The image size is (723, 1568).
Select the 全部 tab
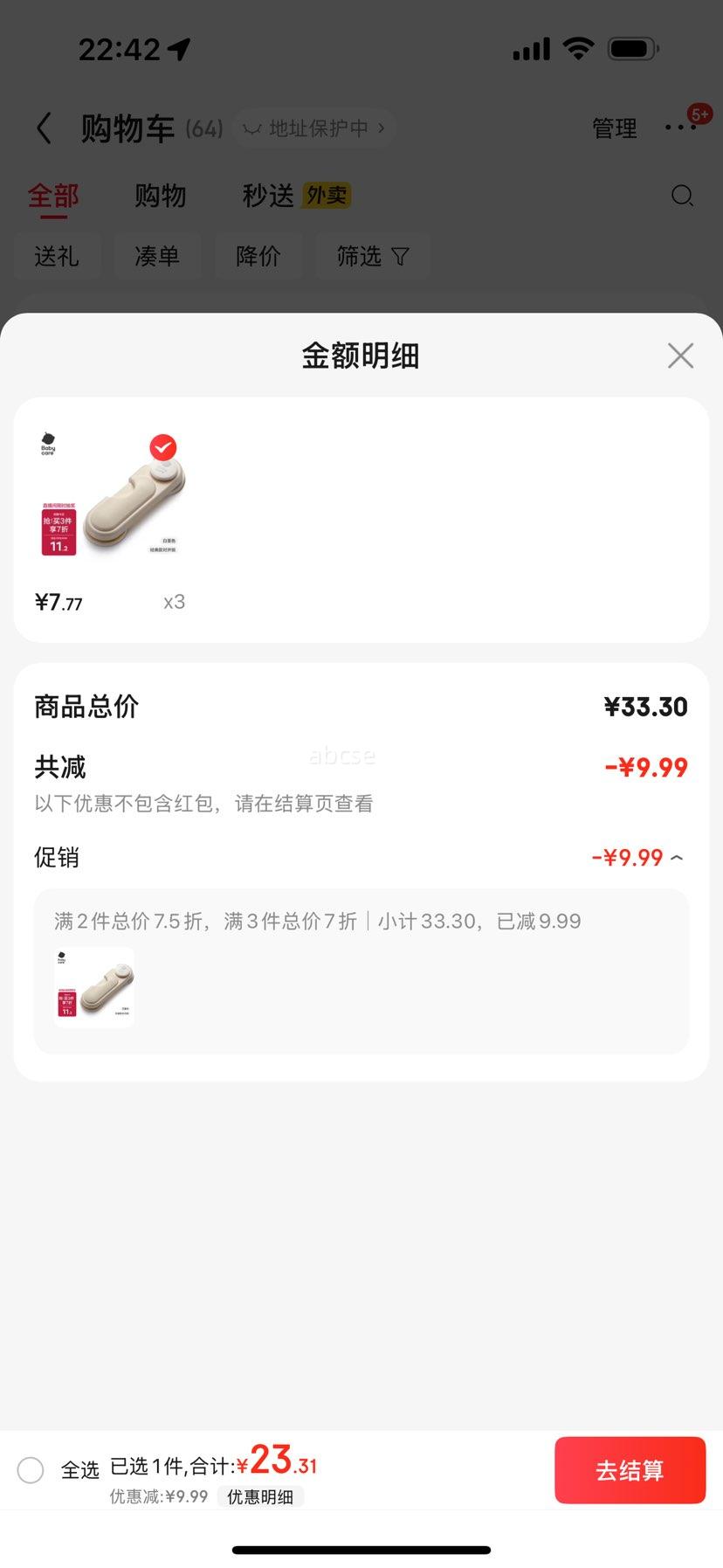(53, 196)
